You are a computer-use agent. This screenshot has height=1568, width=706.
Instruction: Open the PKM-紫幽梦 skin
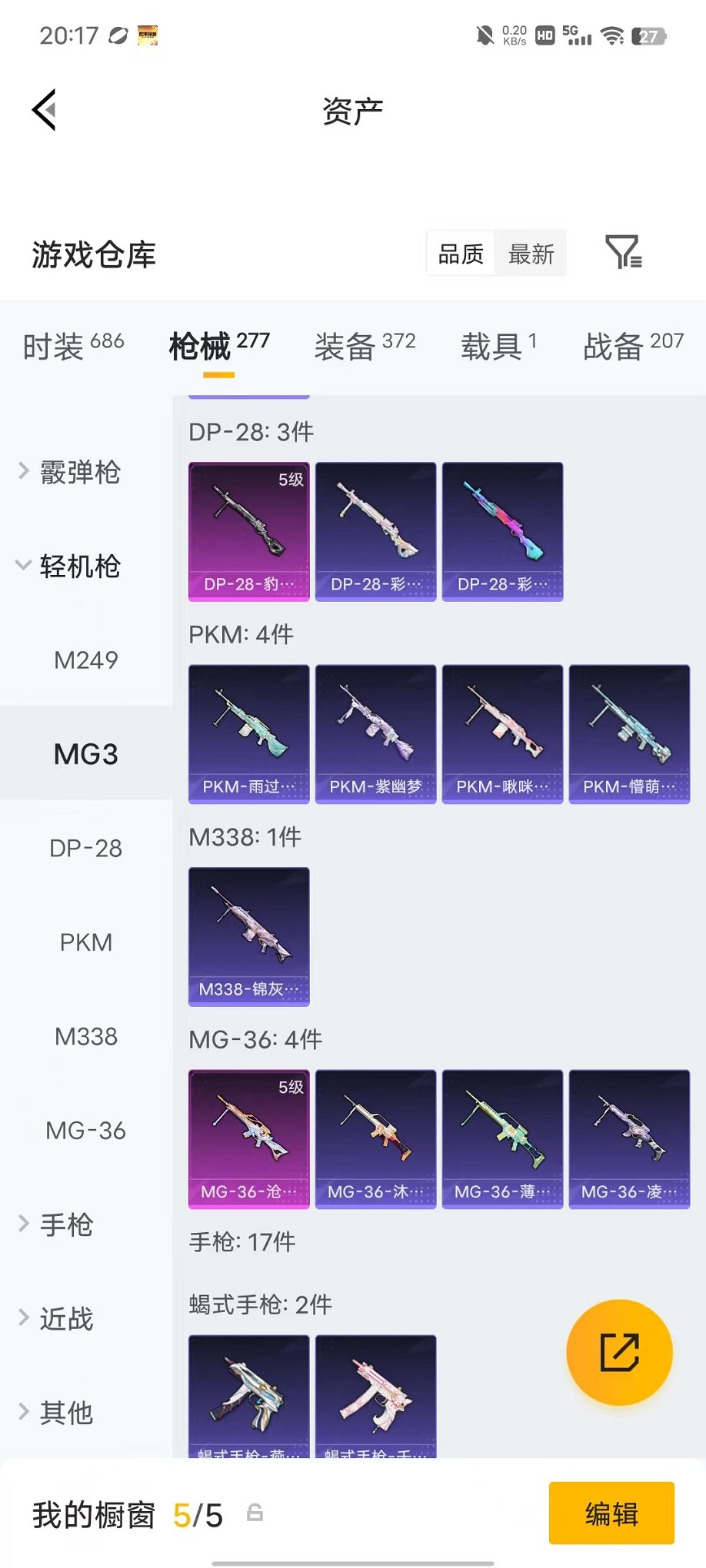point(376,734)
